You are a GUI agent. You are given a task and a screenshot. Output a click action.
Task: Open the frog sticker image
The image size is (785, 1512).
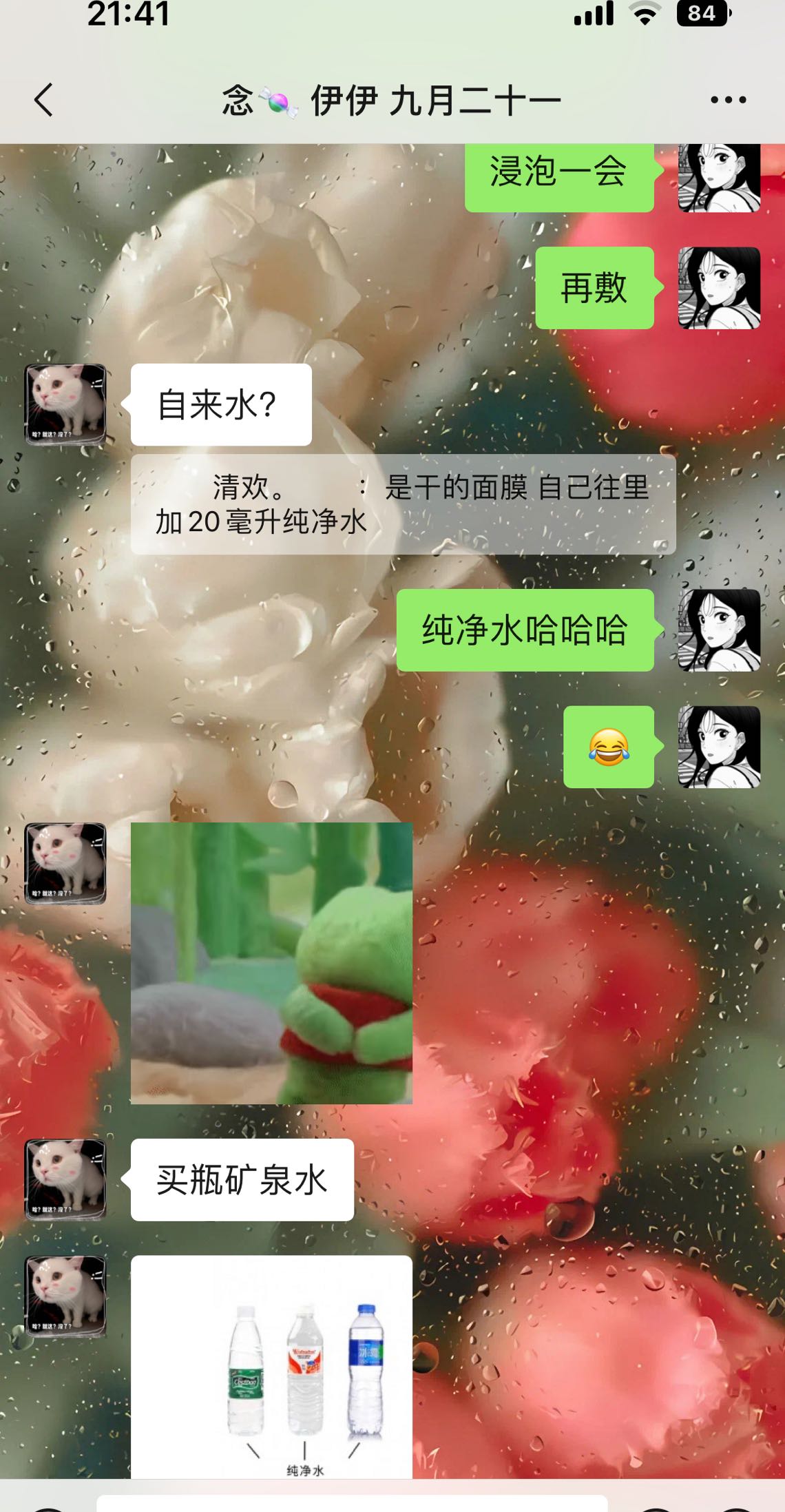271,962
